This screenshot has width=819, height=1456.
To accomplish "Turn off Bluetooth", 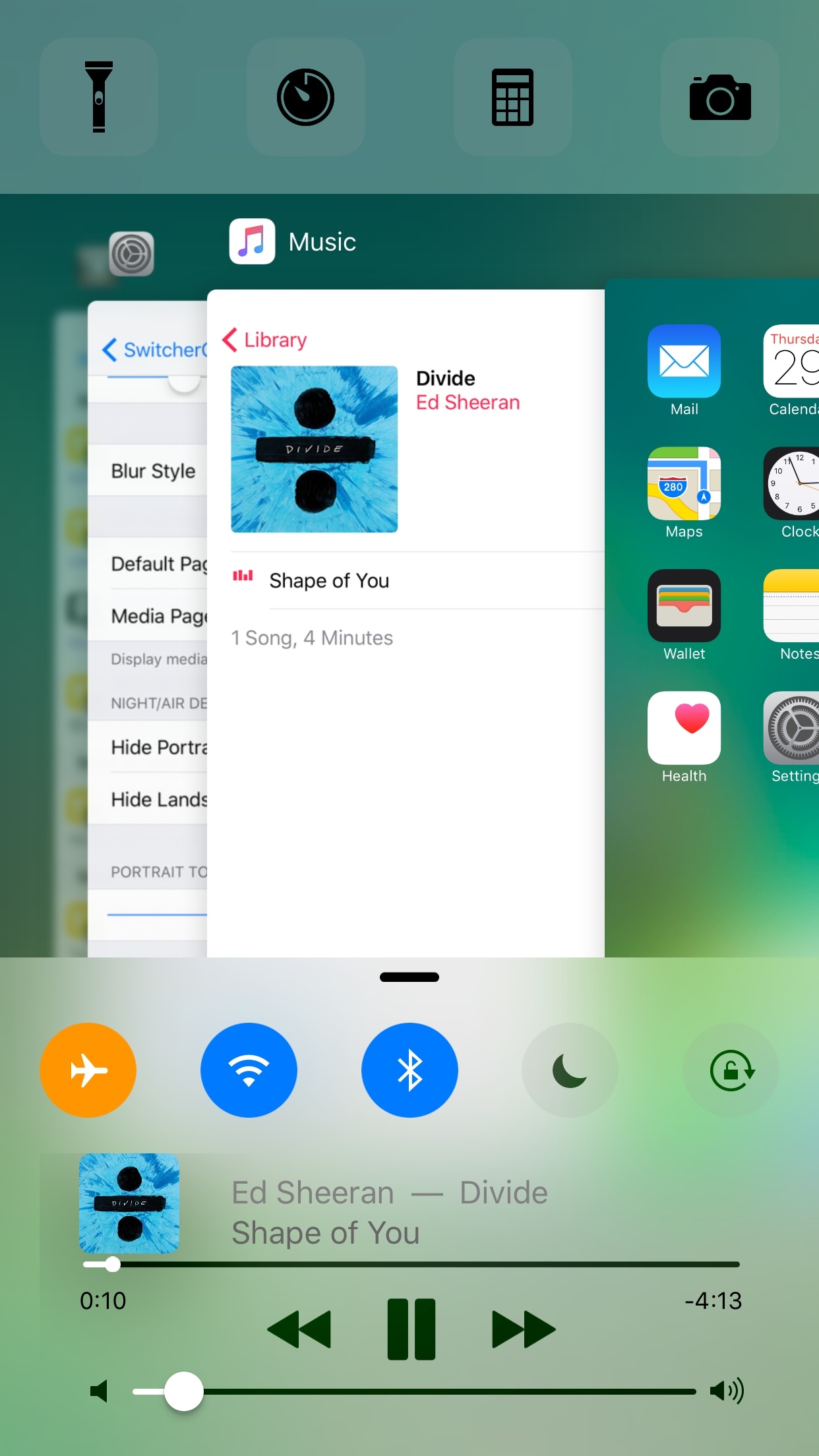I will [x=409, y=1070].
